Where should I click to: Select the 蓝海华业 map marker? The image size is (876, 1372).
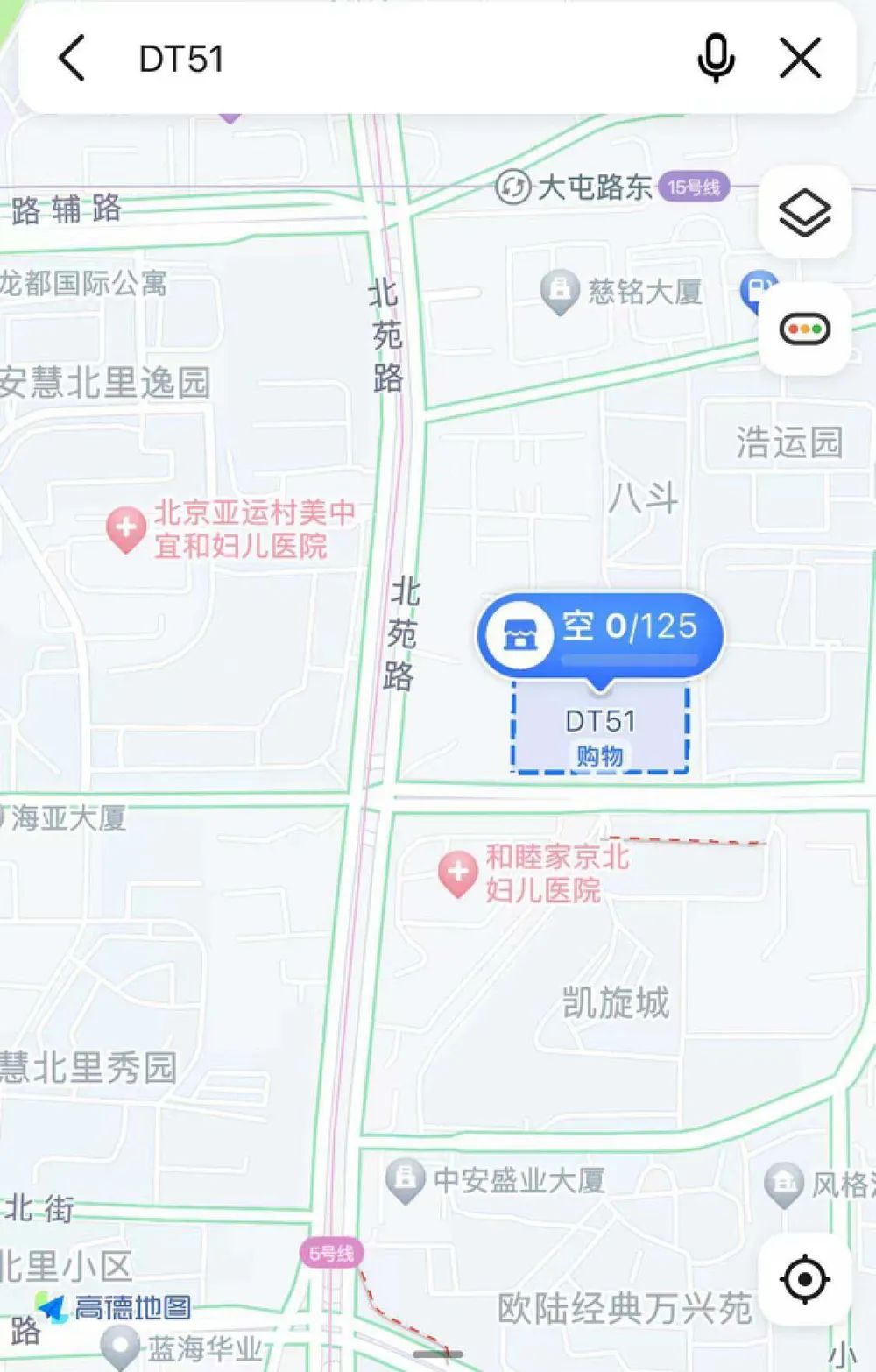(120, 1347)
